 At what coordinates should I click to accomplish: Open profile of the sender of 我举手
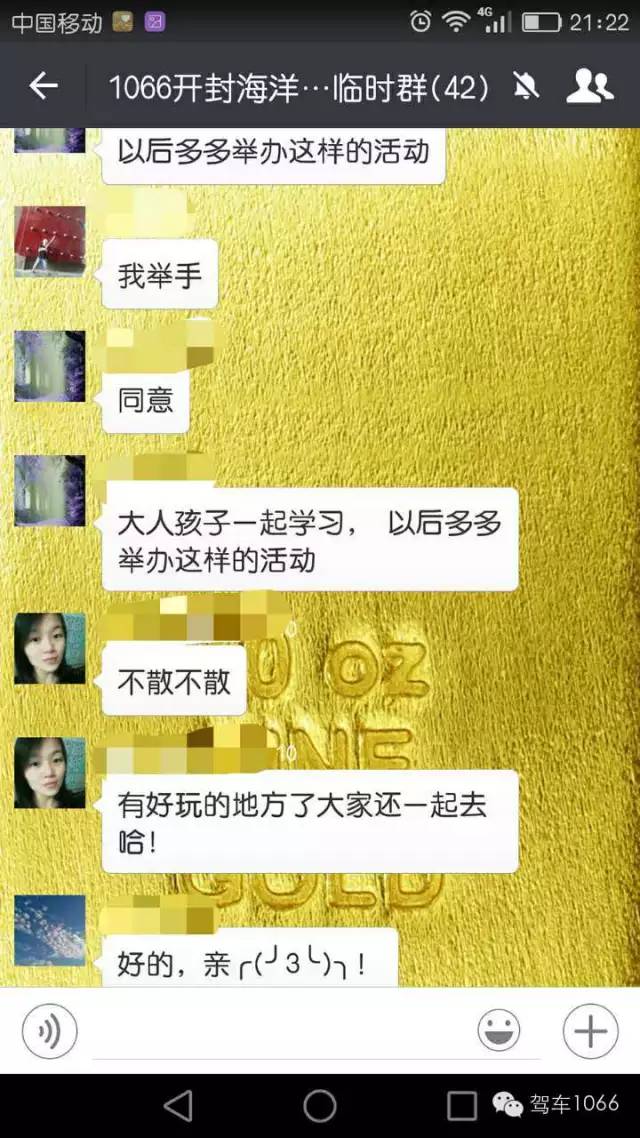tap(49, 241)
